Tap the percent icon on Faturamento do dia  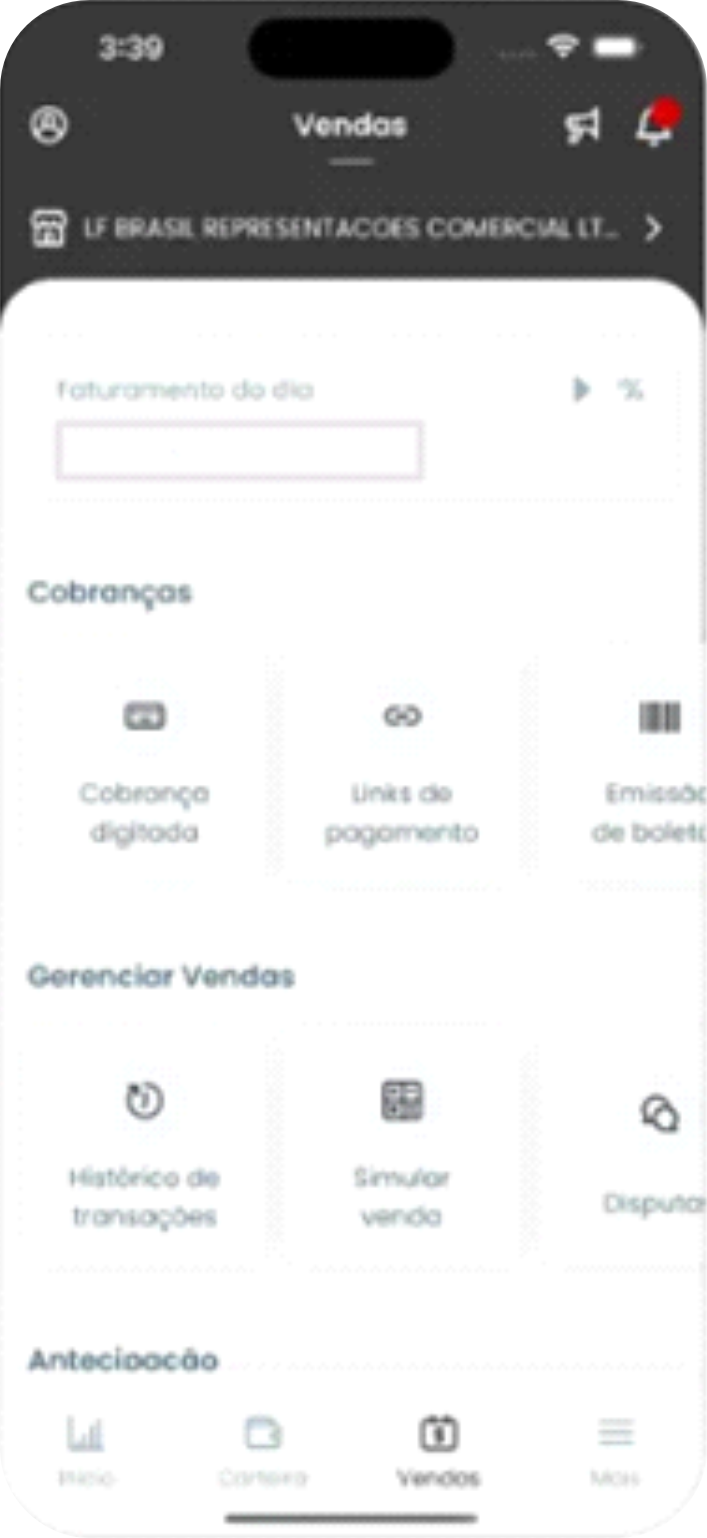pos(630,390)
